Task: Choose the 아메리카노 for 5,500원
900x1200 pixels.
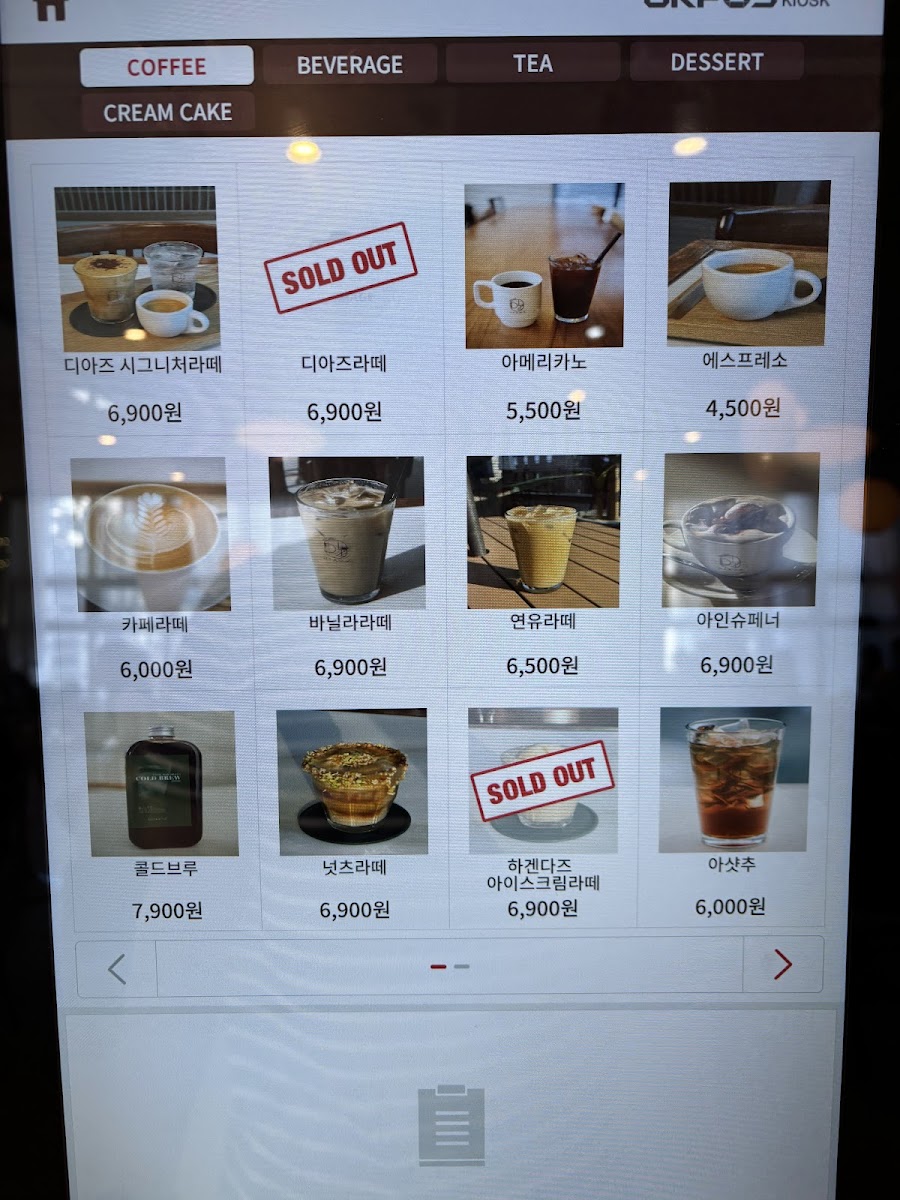Action: click(x=543, y=302)
